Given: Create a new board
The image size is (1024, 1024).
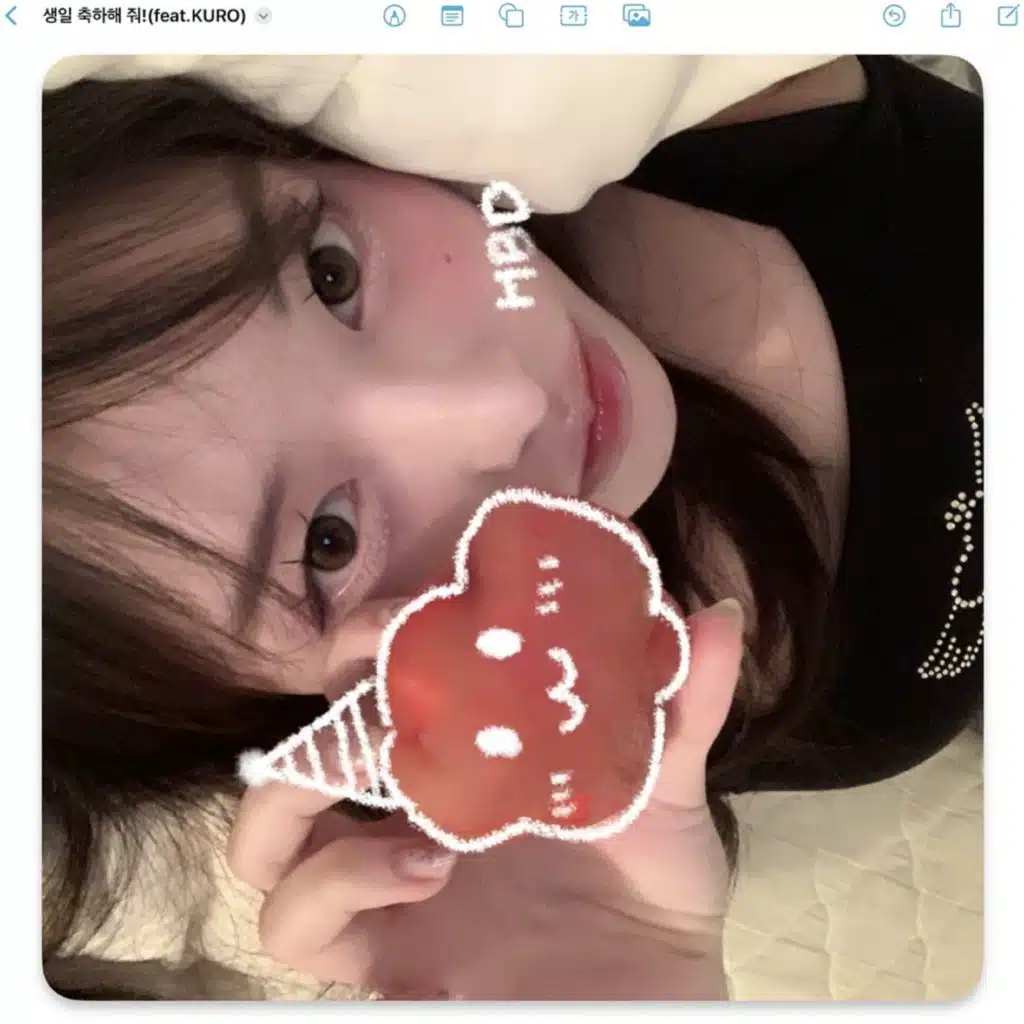Looking at the screenshot, I should 1007,16.
